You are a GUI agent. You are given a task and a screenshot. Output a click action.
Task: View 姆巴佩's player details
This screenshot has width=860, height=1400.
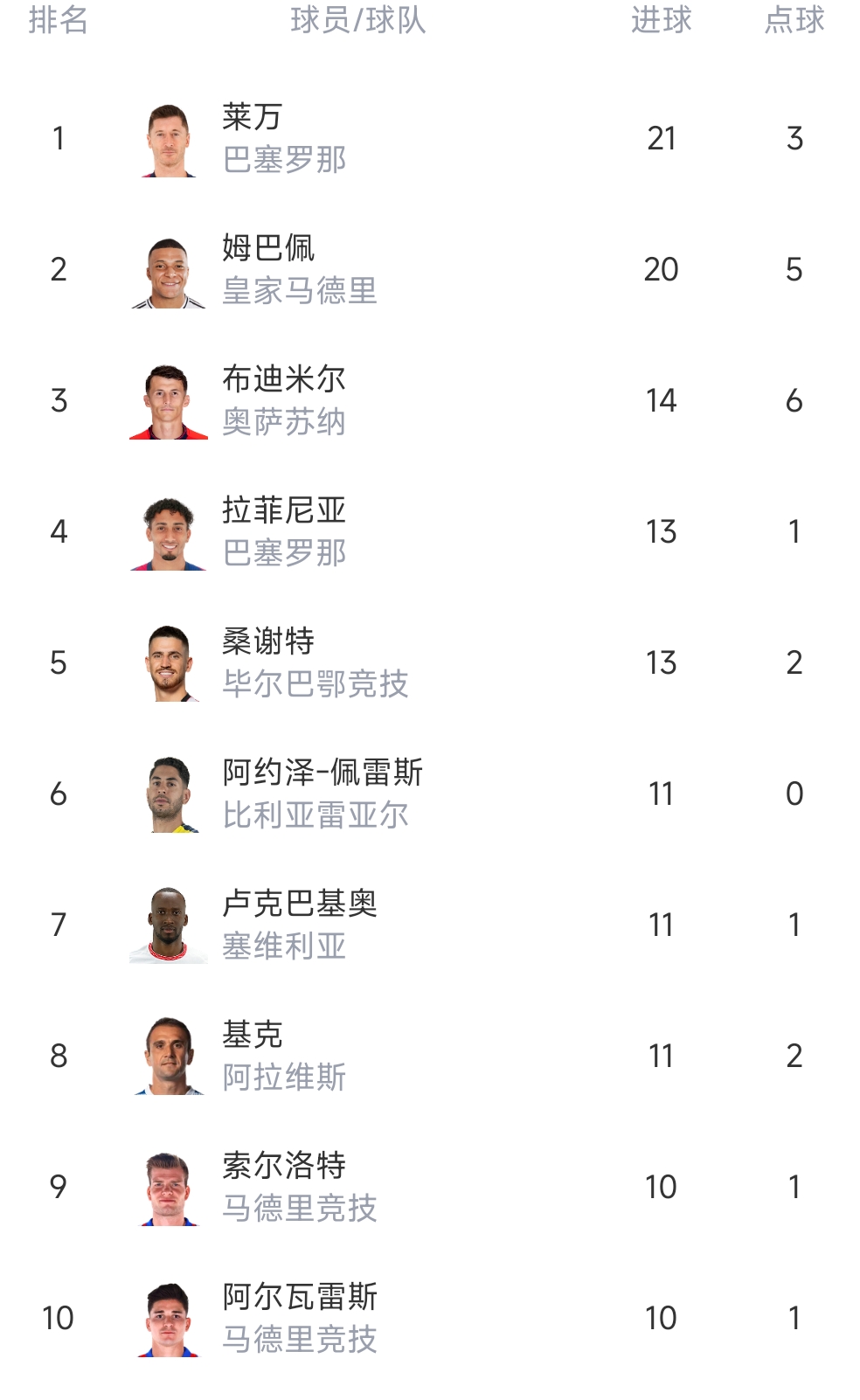tap(267, 248)
